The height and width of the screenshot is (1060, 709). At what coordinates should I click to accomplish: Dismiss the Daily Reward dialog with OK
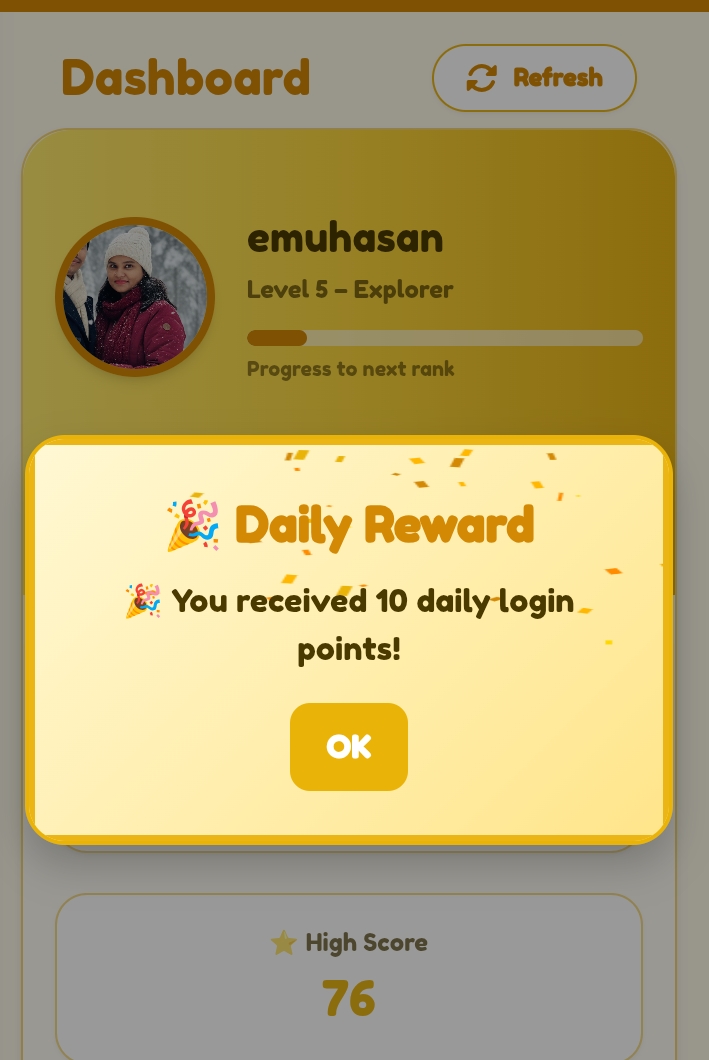click(348, 746)
